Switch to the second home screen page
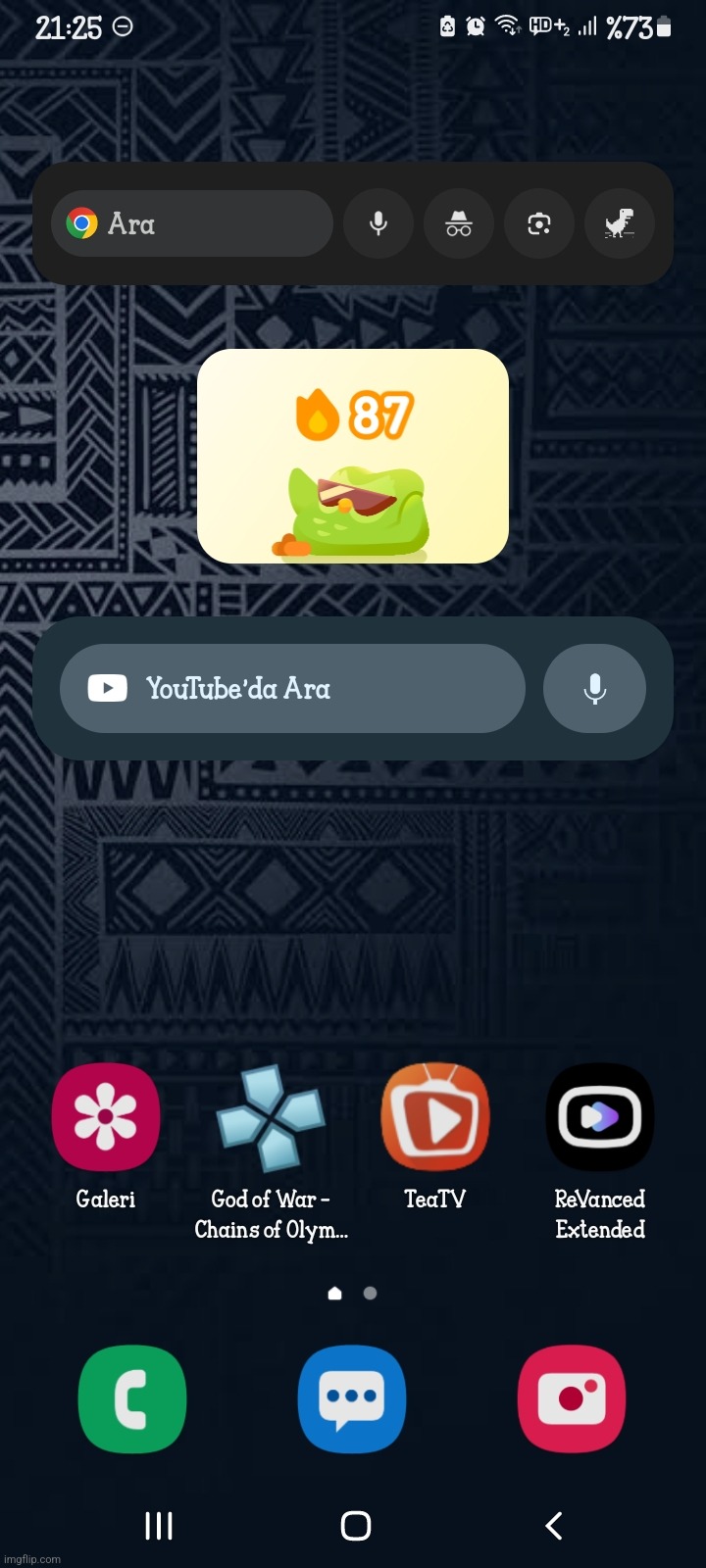 (371, 1293)
